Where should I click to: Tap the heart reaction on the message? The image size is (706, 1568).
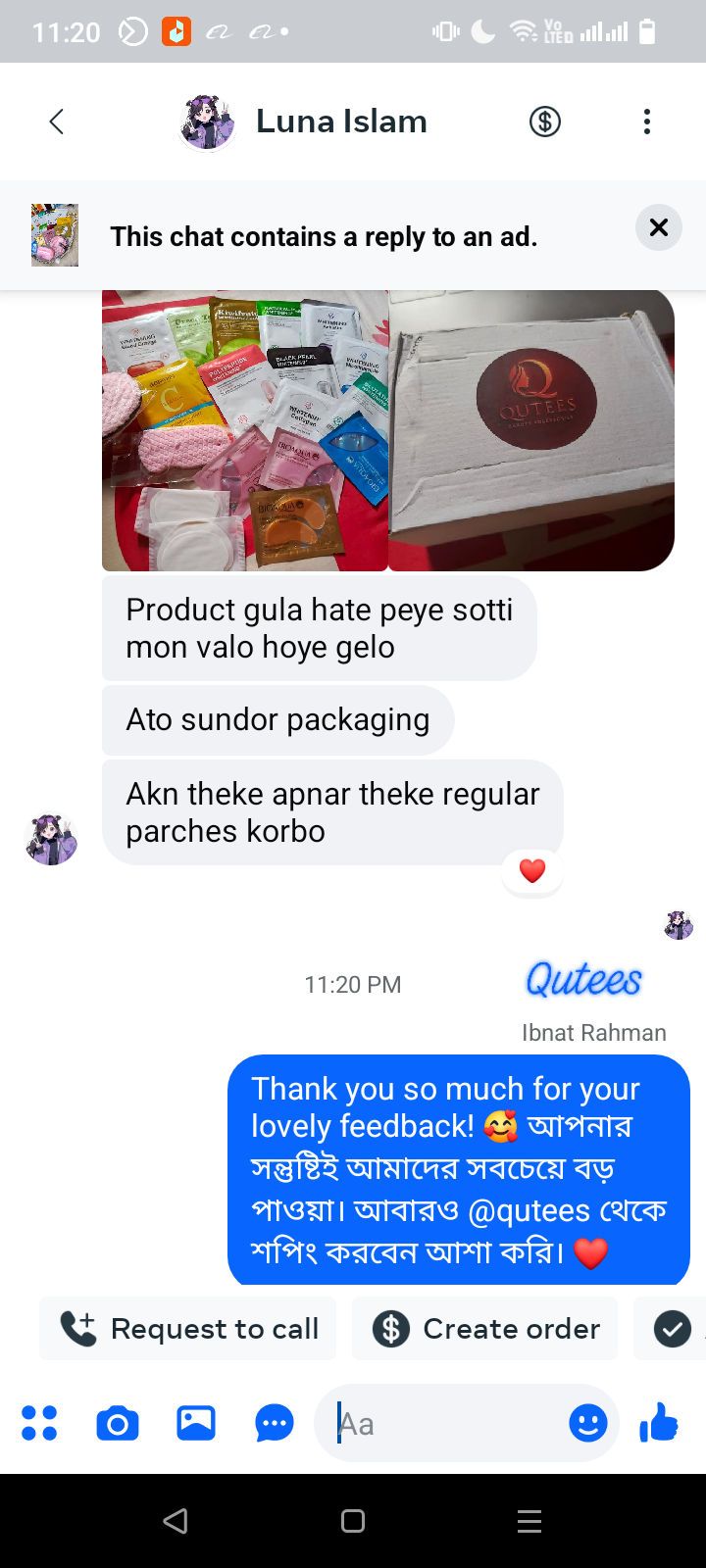(531, 870)
